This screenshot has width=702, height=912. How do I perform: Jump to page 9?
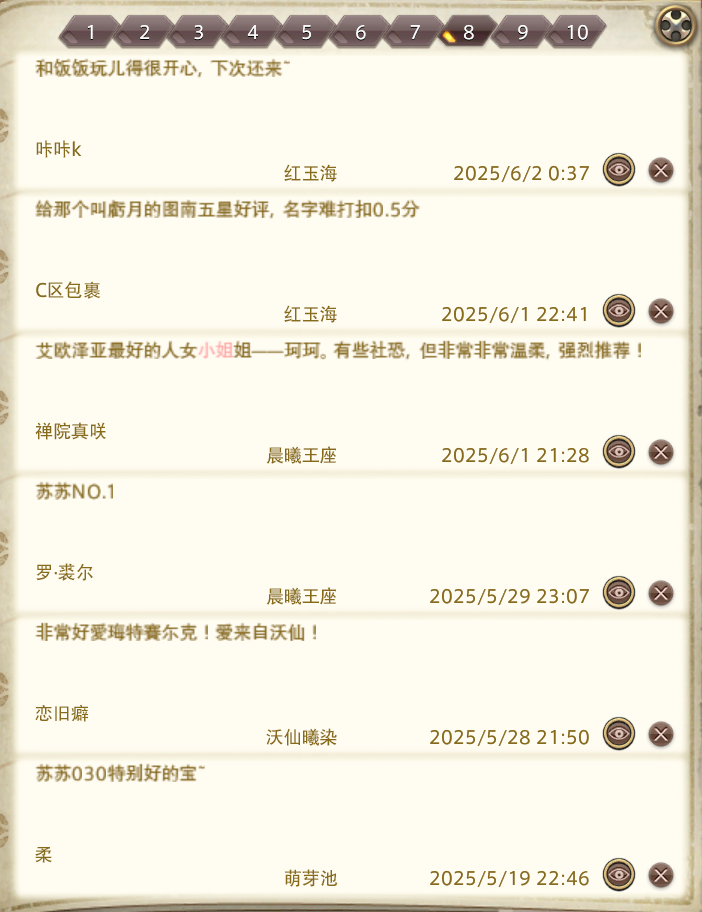(522, 32)
